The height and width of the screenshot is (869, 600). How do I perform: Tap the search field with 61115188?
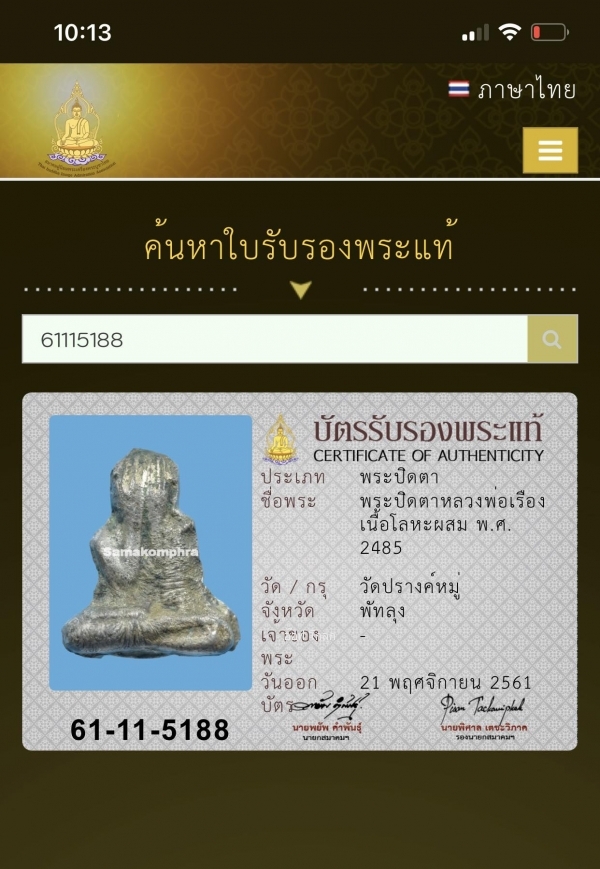(x=275, y=339)
